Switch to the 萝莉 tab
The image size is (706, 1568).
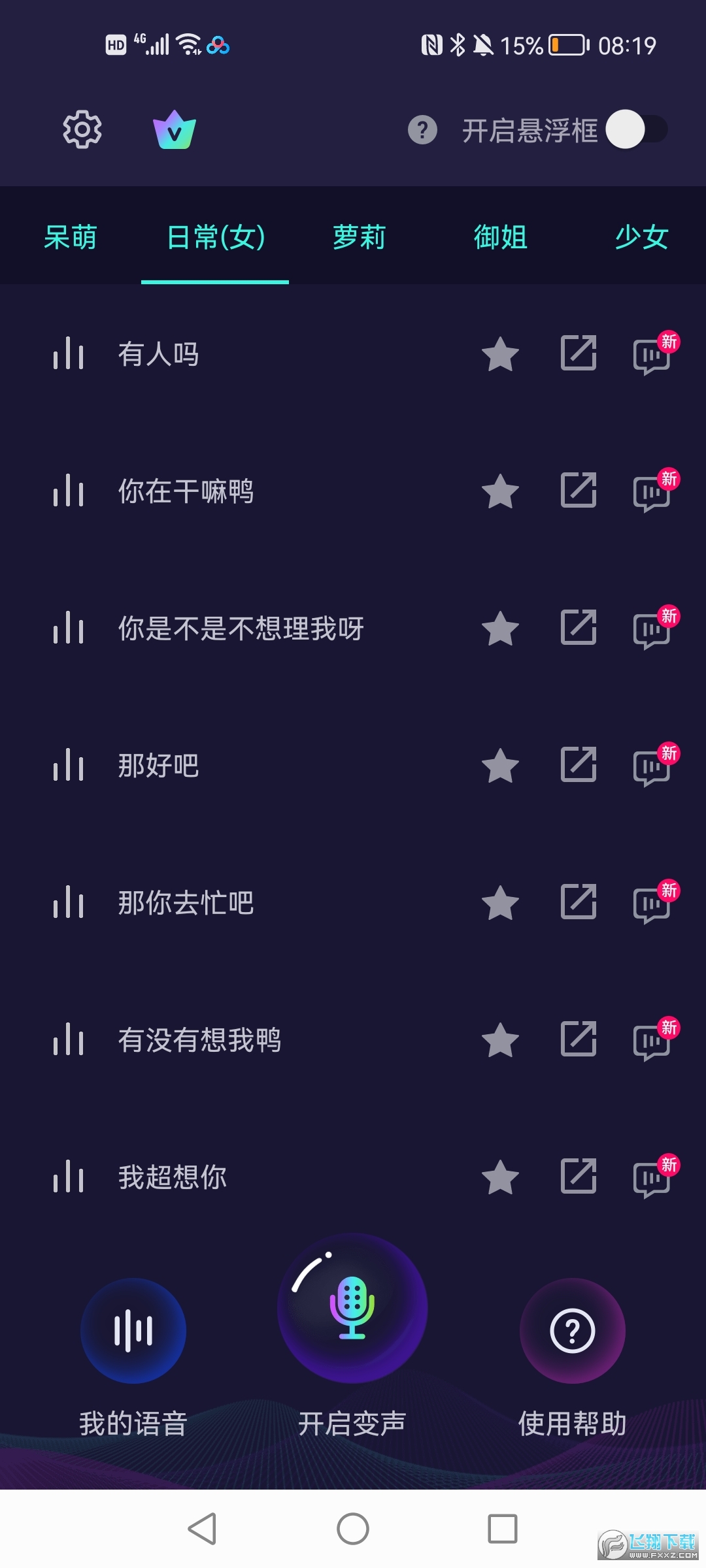tap(358, 237)
